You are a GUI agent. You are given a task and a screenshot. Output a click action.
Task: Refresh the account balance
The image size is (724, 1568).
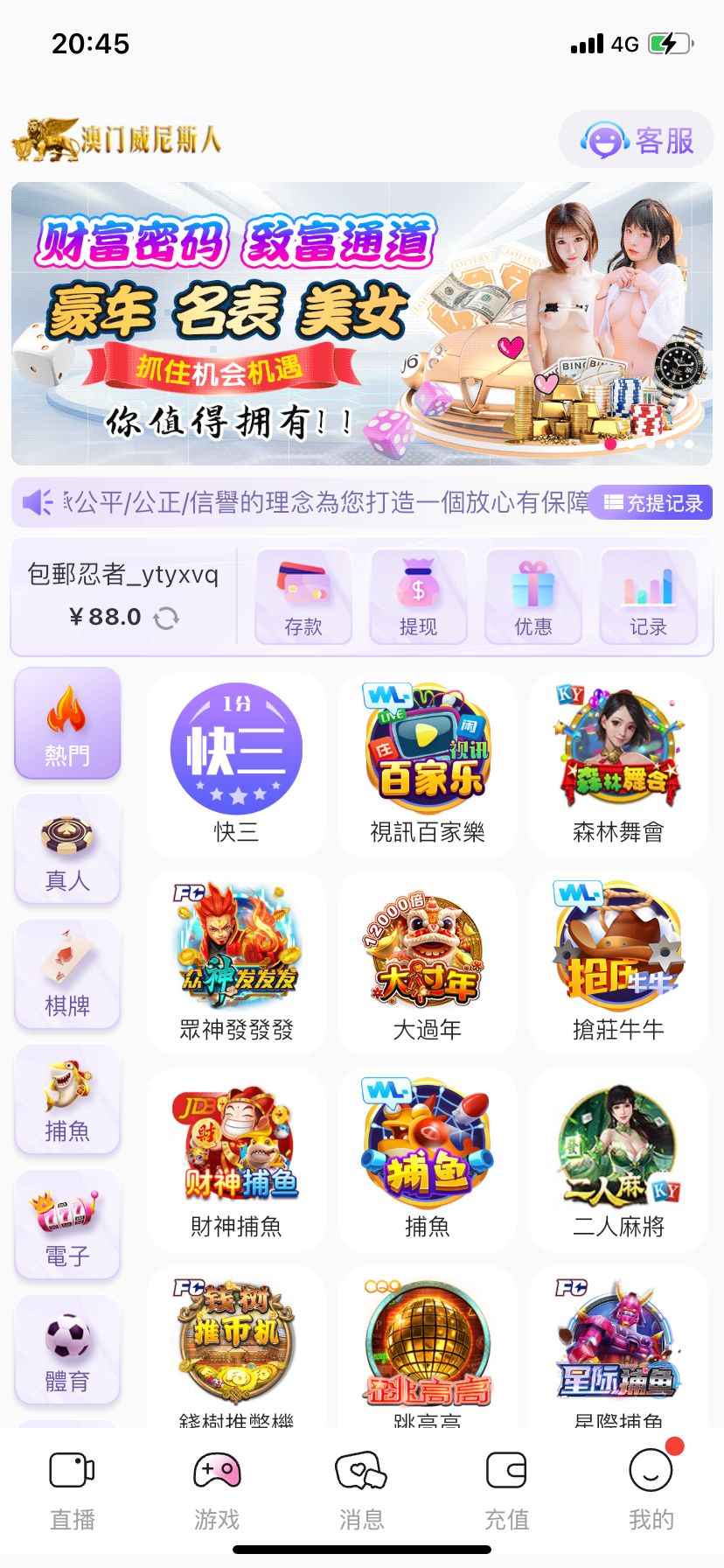click(166, 619)
